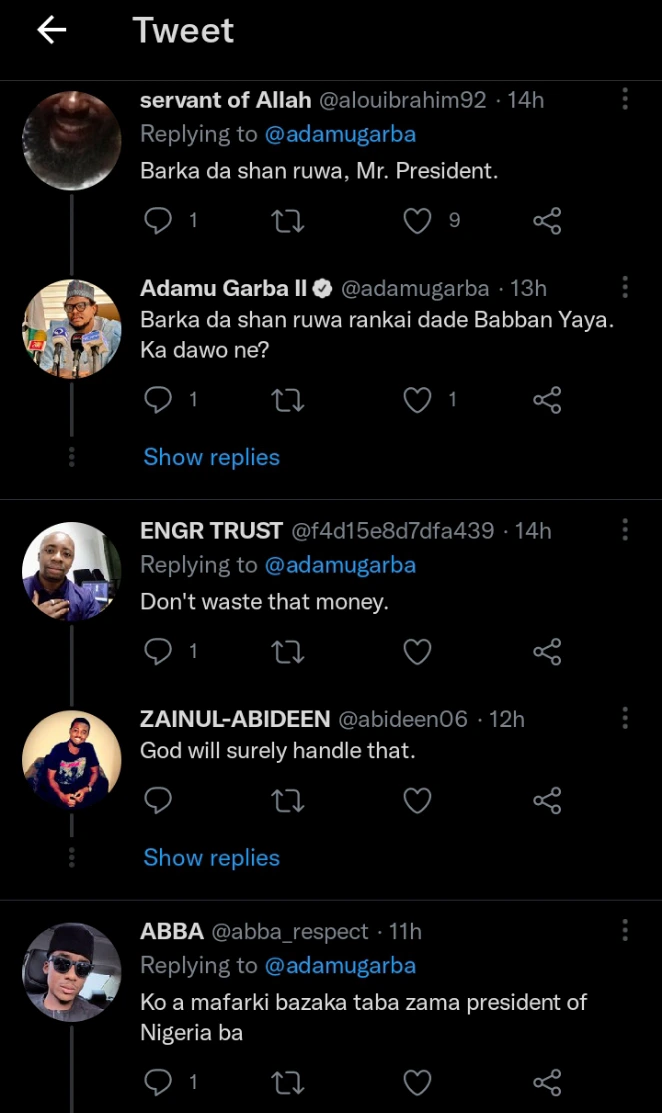Viewport: 662px width, 1113px height.
Task: Open ENGR TRUST's profile picture
Action: [x=72, y=570]
